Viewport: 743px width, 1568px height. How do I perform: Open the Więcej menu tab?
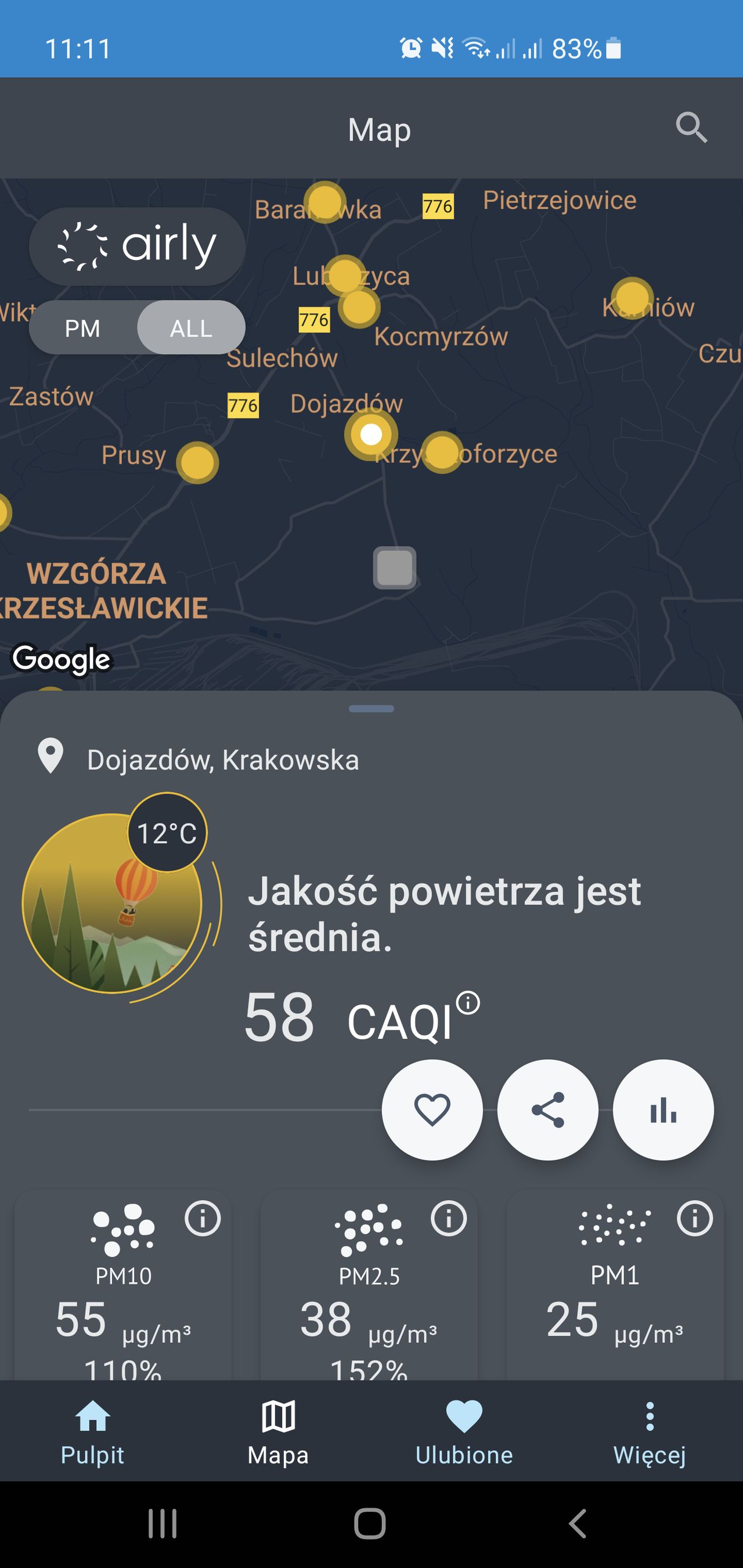pyautogui.click(x=650, y=1432)
